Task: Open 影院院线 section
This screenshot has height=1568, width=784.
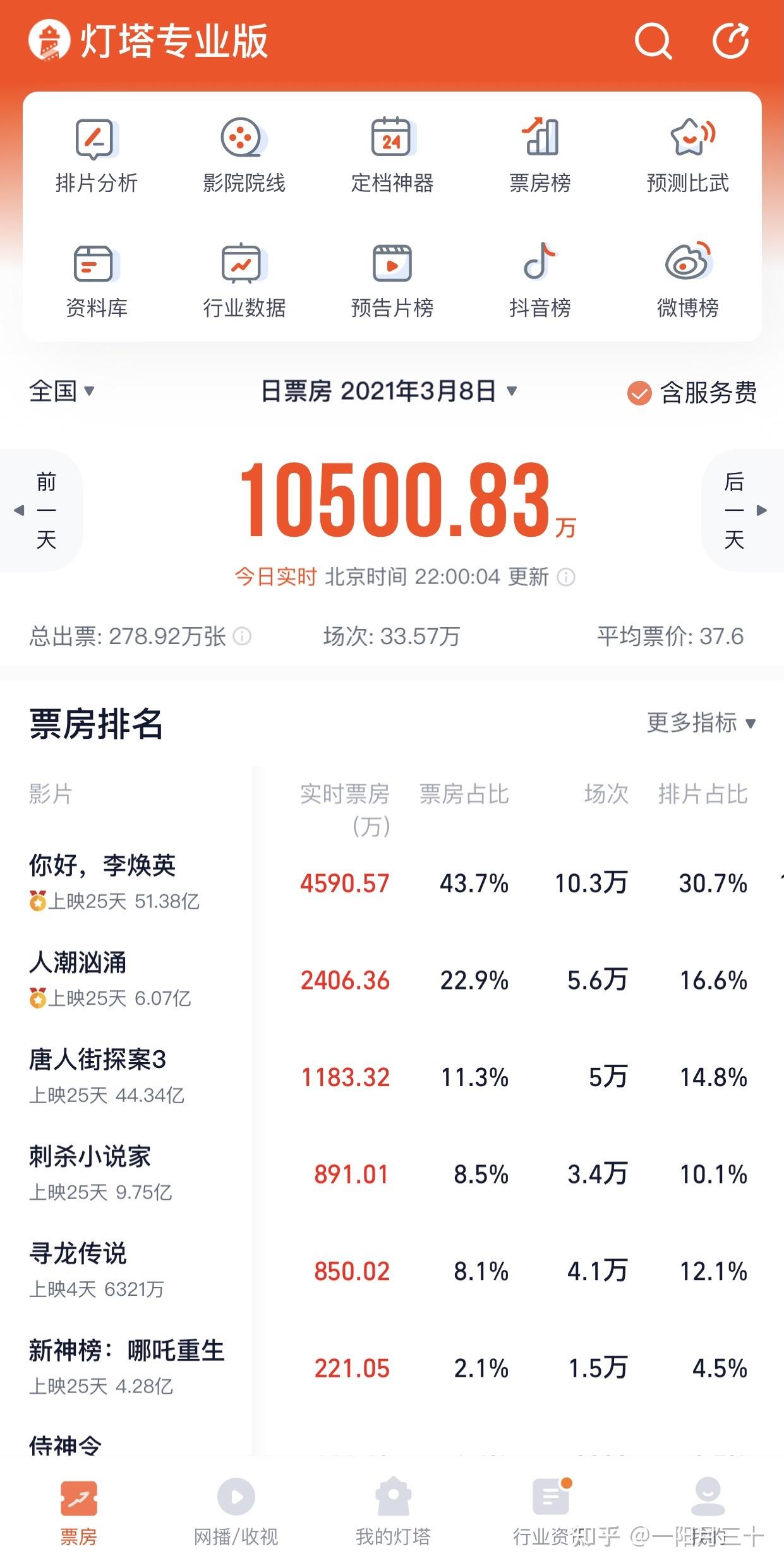Action: coord(244,155)
